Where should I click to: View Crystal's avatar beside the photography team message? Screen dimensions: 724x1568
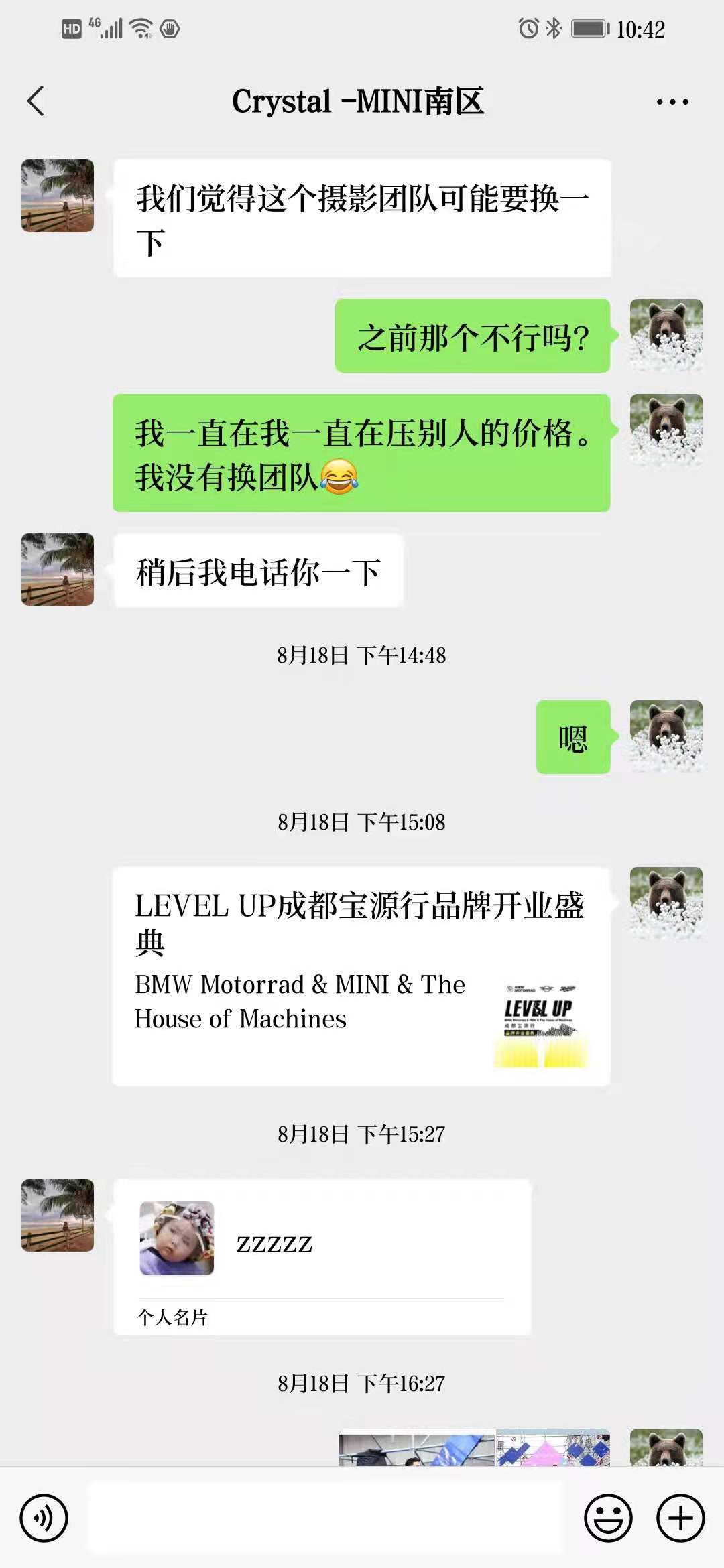click(x=58, y=196)
